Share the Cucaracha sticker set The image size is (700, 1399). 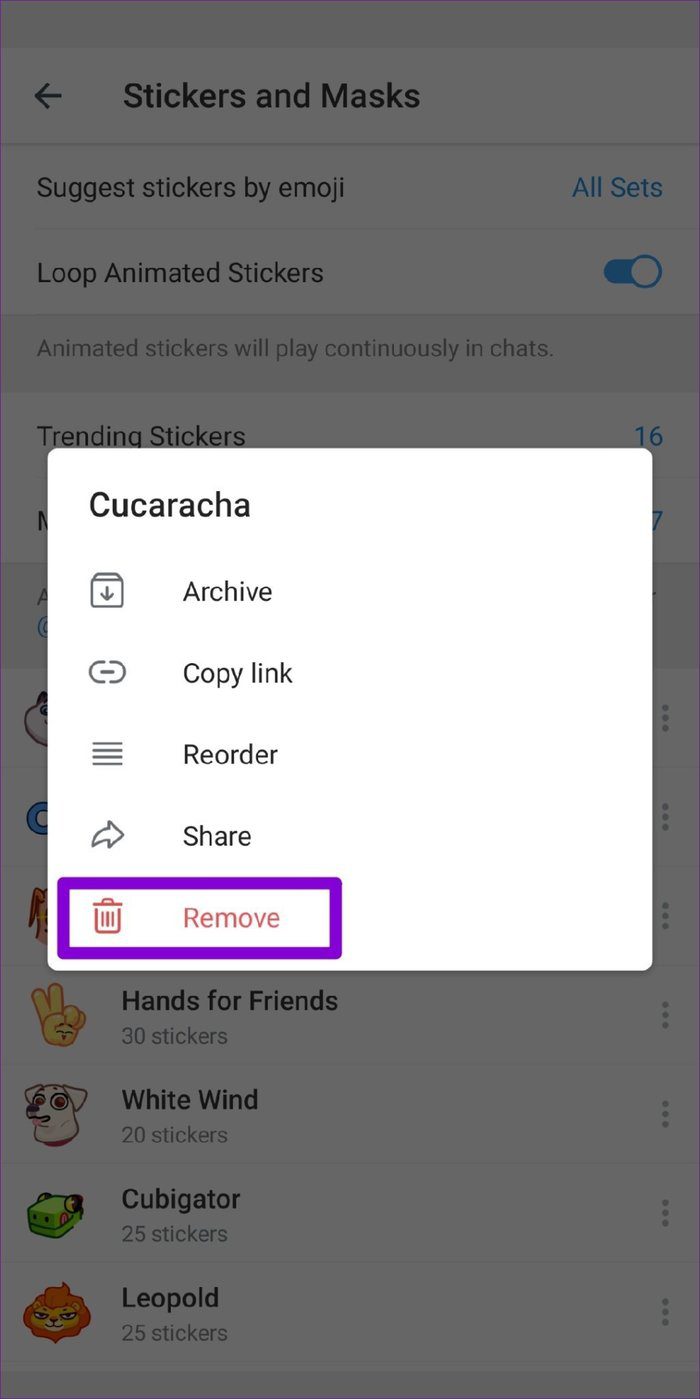[x=350, y=836]
